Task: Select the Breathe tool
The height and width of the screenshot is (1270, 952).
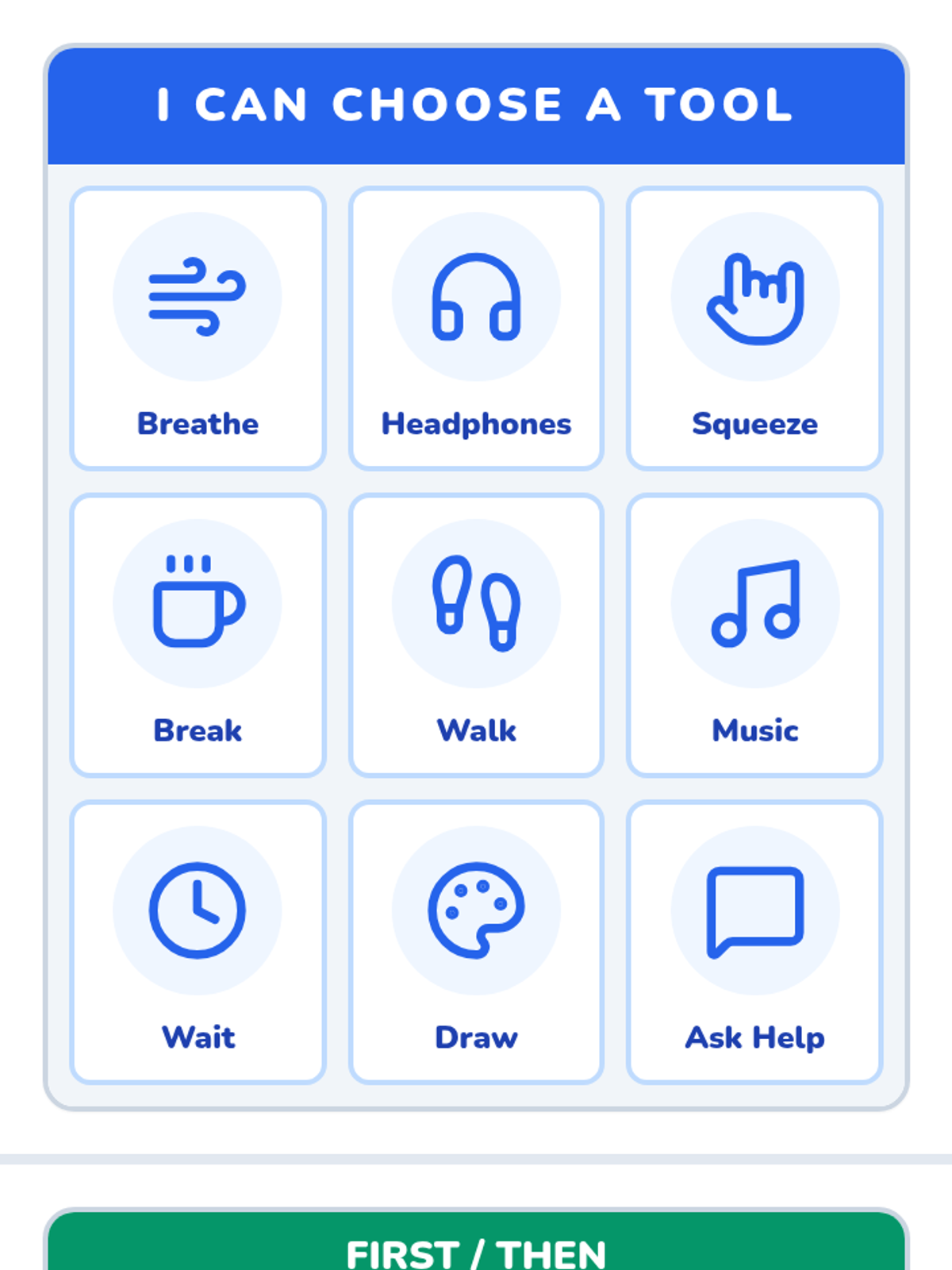Action: (198, 329)
